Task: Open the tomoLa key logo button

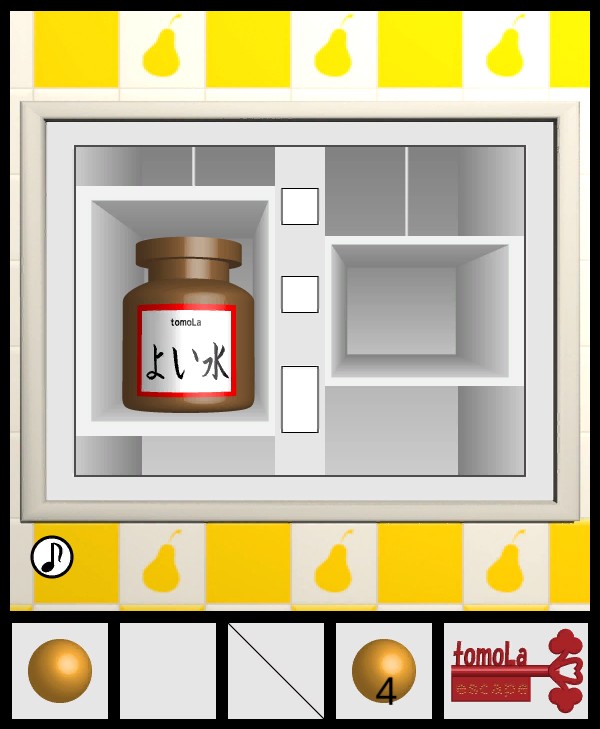Action: click(x=515, y=671)
